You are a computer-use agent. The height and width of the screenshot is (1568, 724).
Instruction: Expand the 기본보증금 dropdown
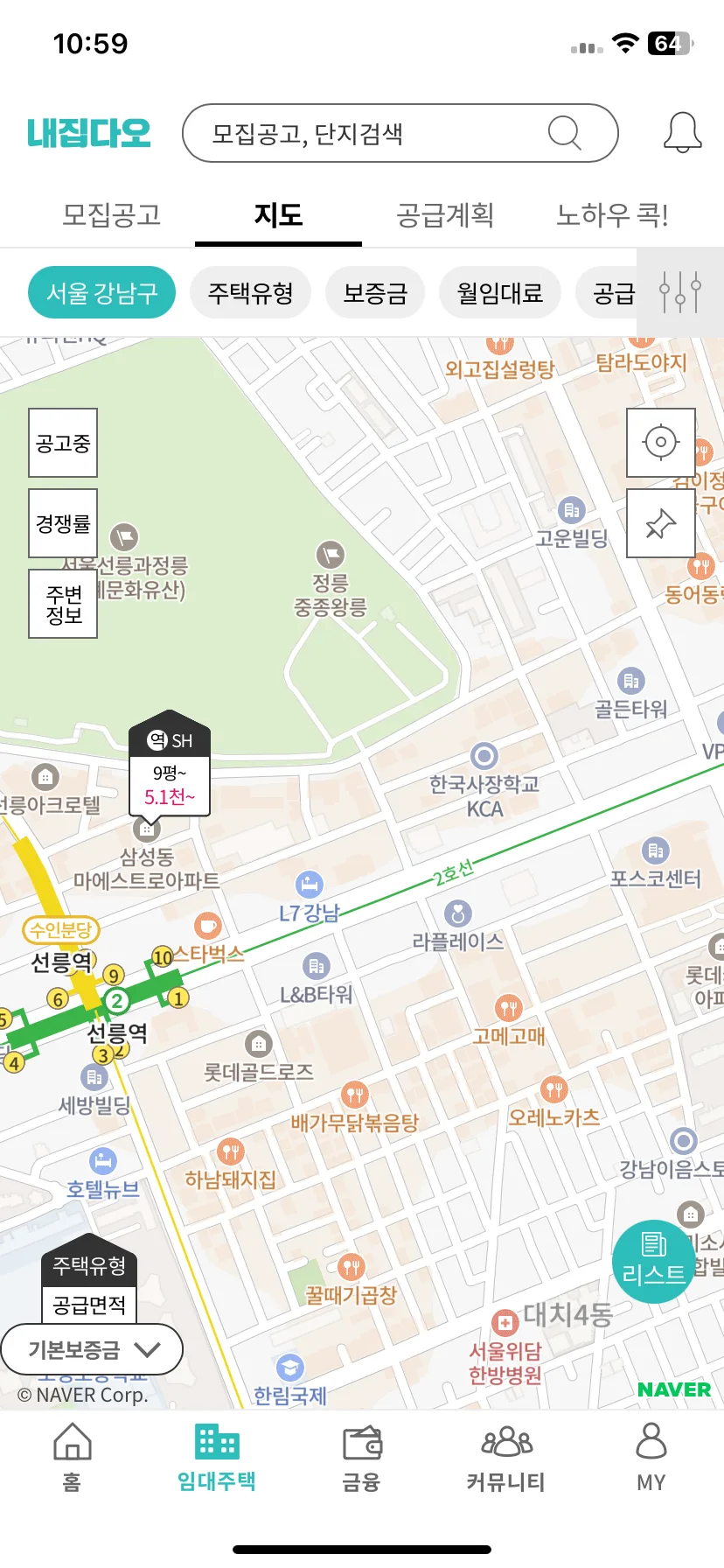click(x=92, y=1349)
